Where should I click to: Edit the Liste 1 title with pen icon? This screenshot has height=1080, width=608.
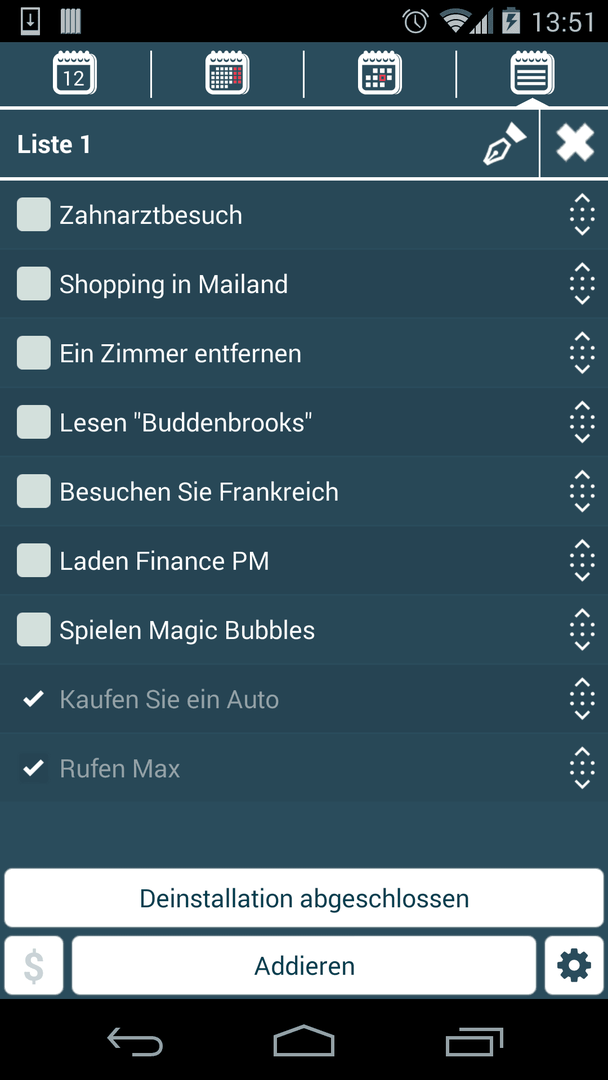504,144
